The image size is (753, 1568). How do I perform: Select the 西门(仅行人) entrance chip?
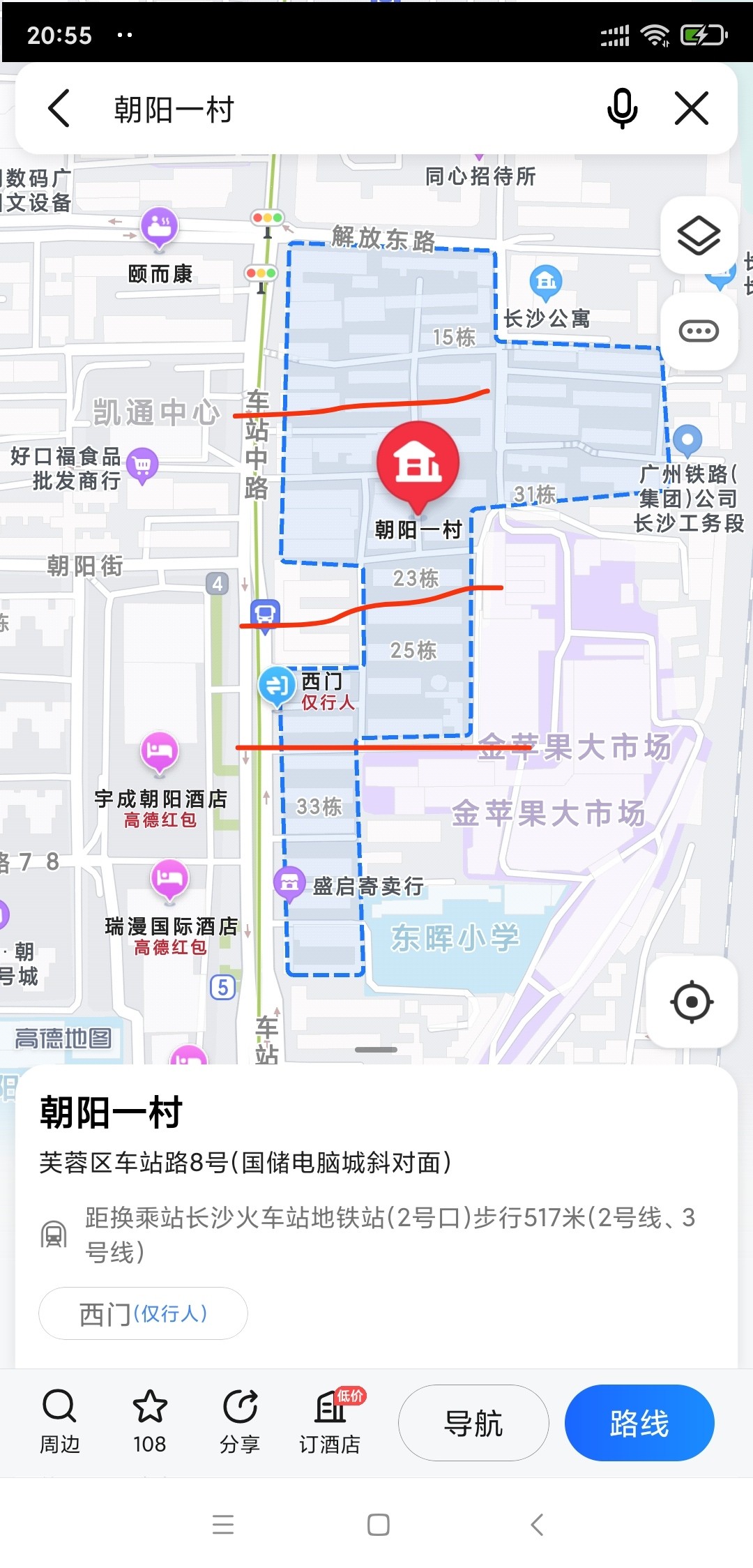pyautogui.click(x=143, y=1313)
